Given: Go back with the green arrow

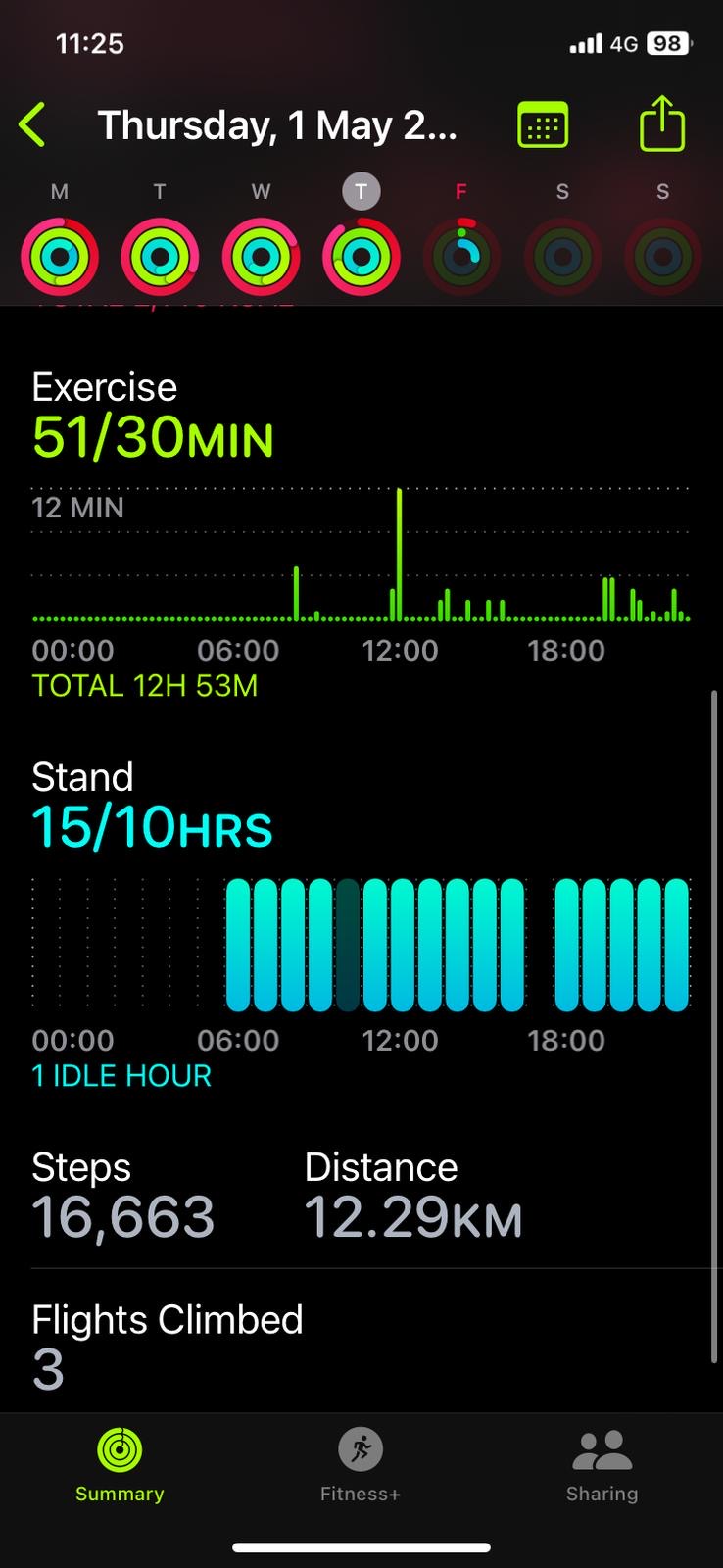Looking at the screenshot, I should [32, 125].
